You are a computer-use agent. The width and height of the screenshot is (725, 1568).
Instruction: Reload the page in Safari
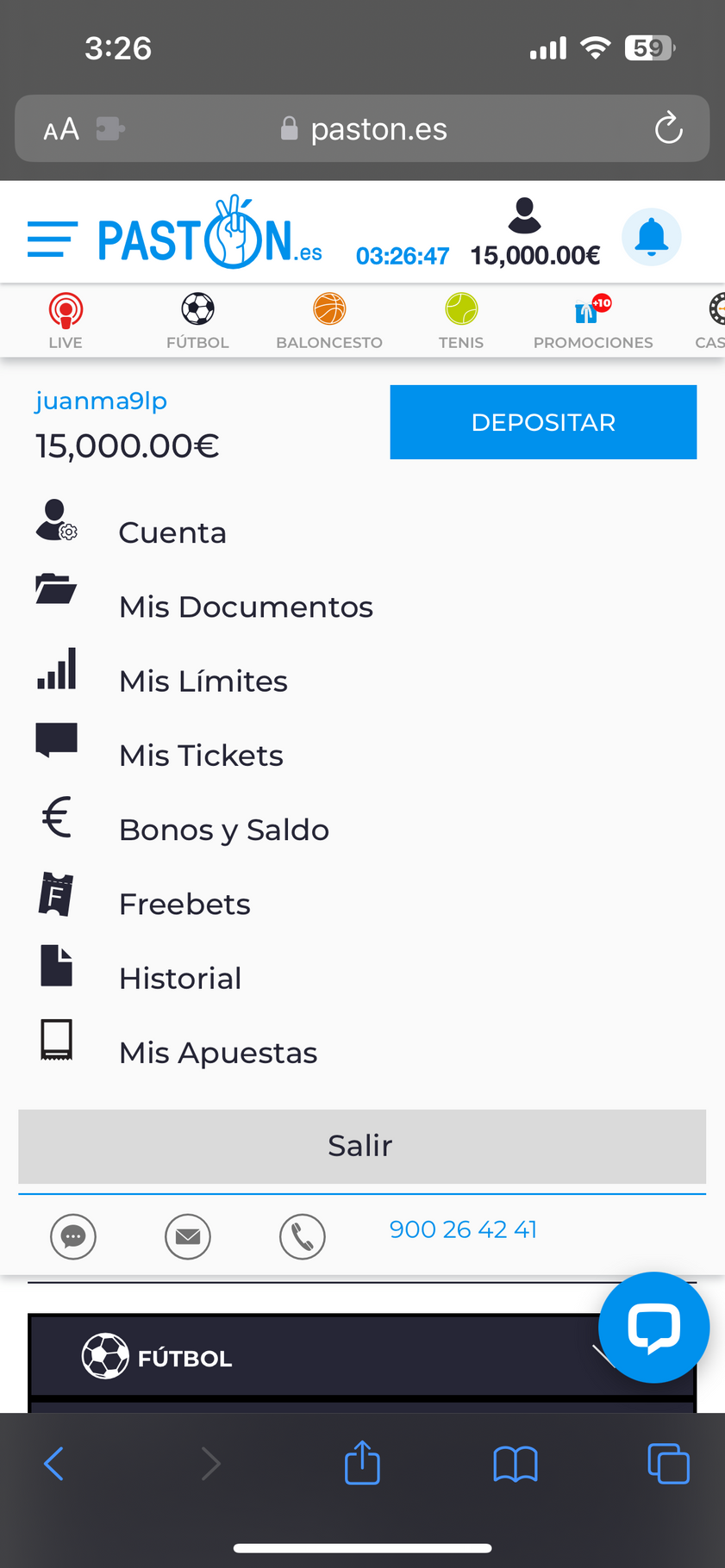tap(668, 128)
